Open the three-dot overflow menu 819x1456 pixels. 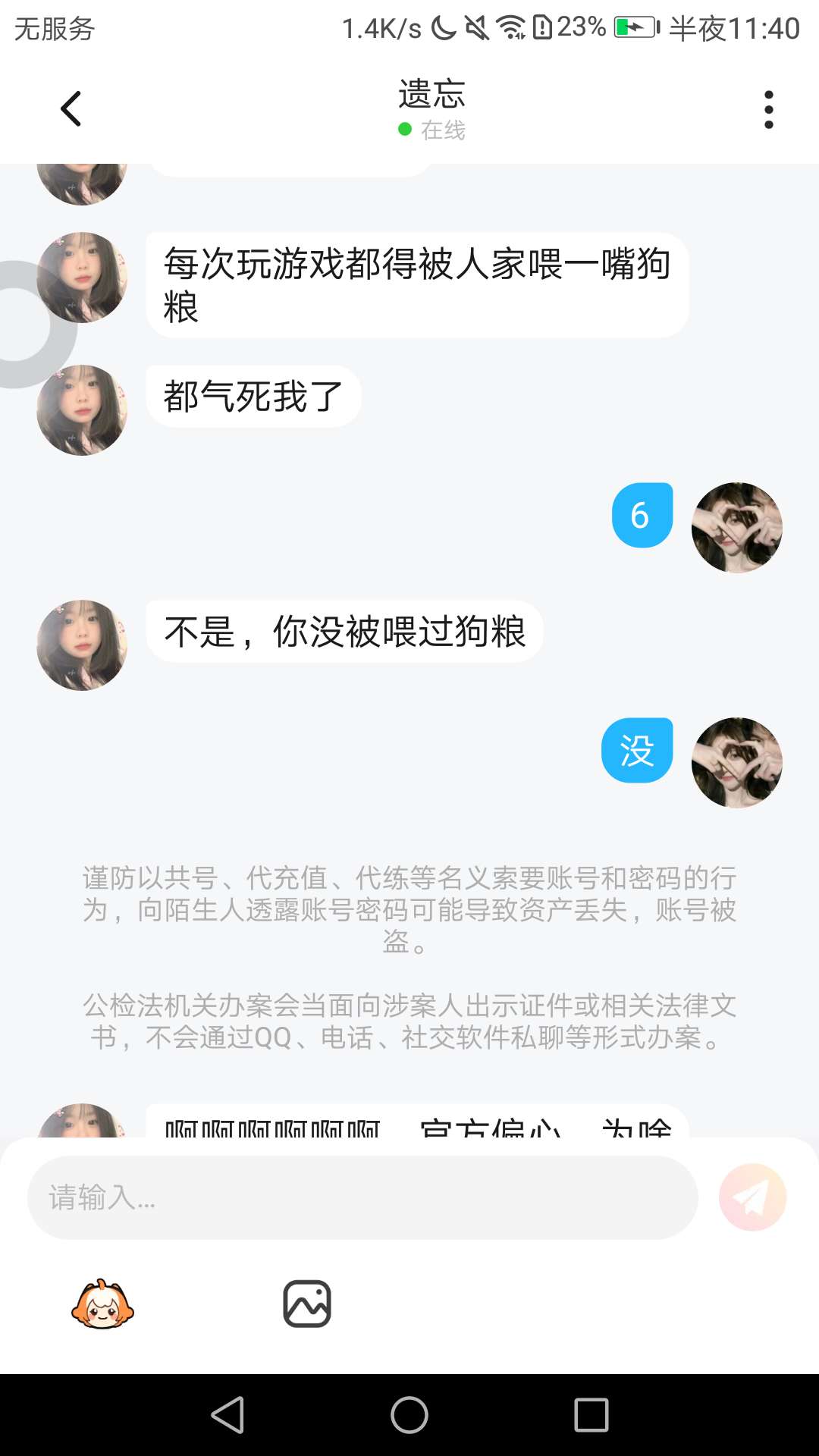[768, 110]
